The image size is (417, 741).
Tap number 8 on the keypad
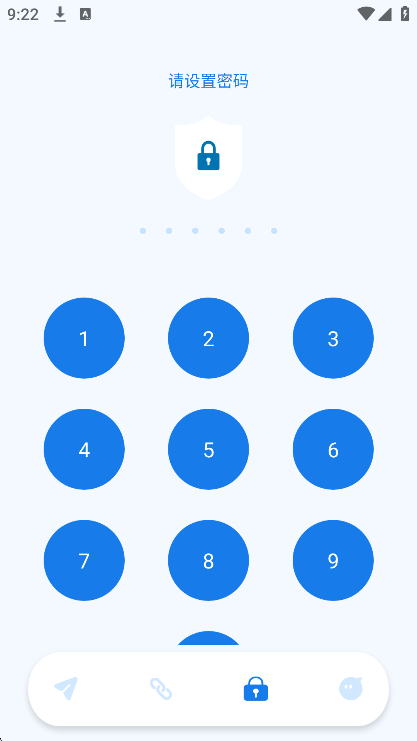pyautogui.click(x=208, y=560)
